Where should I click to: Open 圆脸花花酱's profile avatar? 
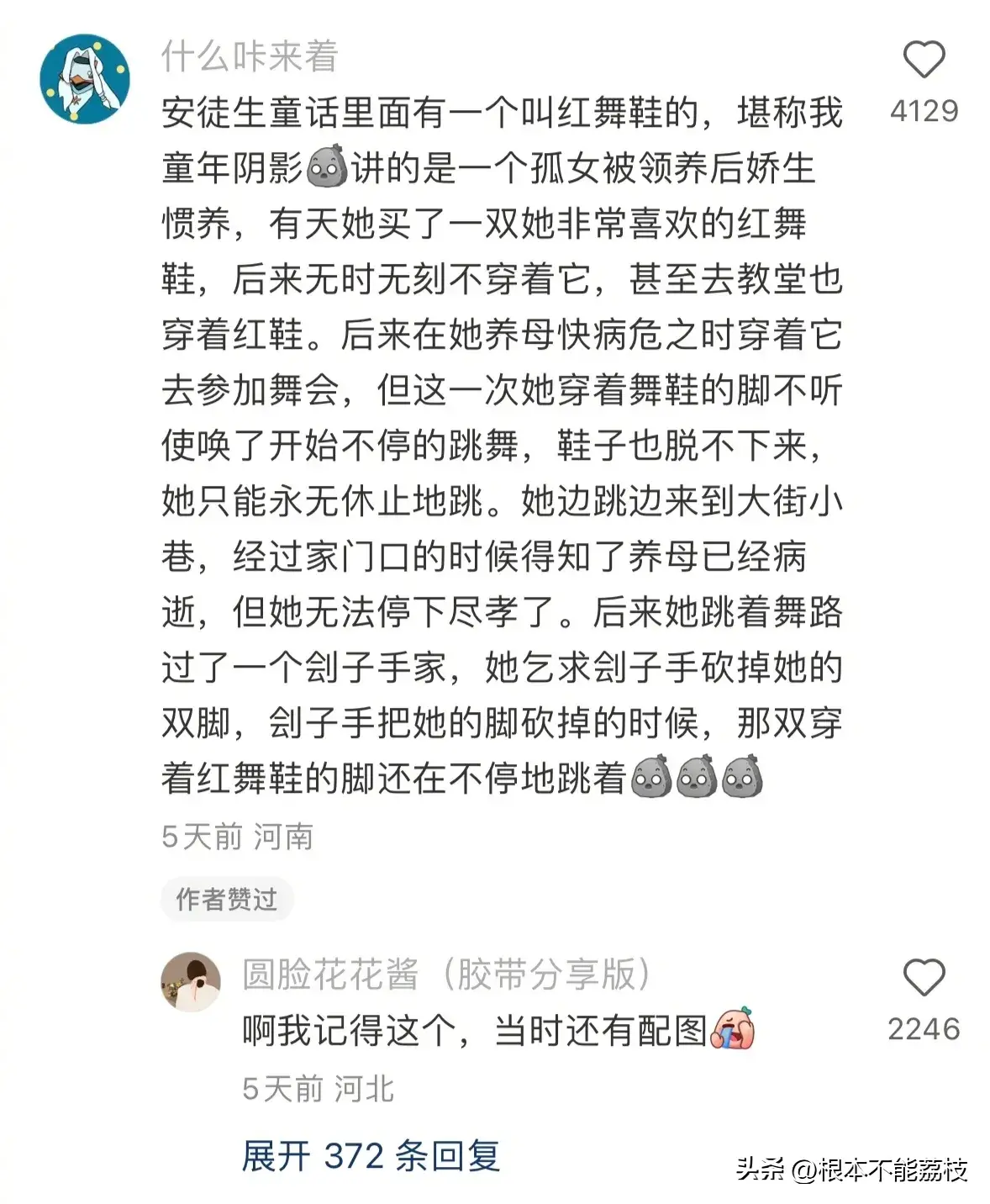click(x=191, y=981)
